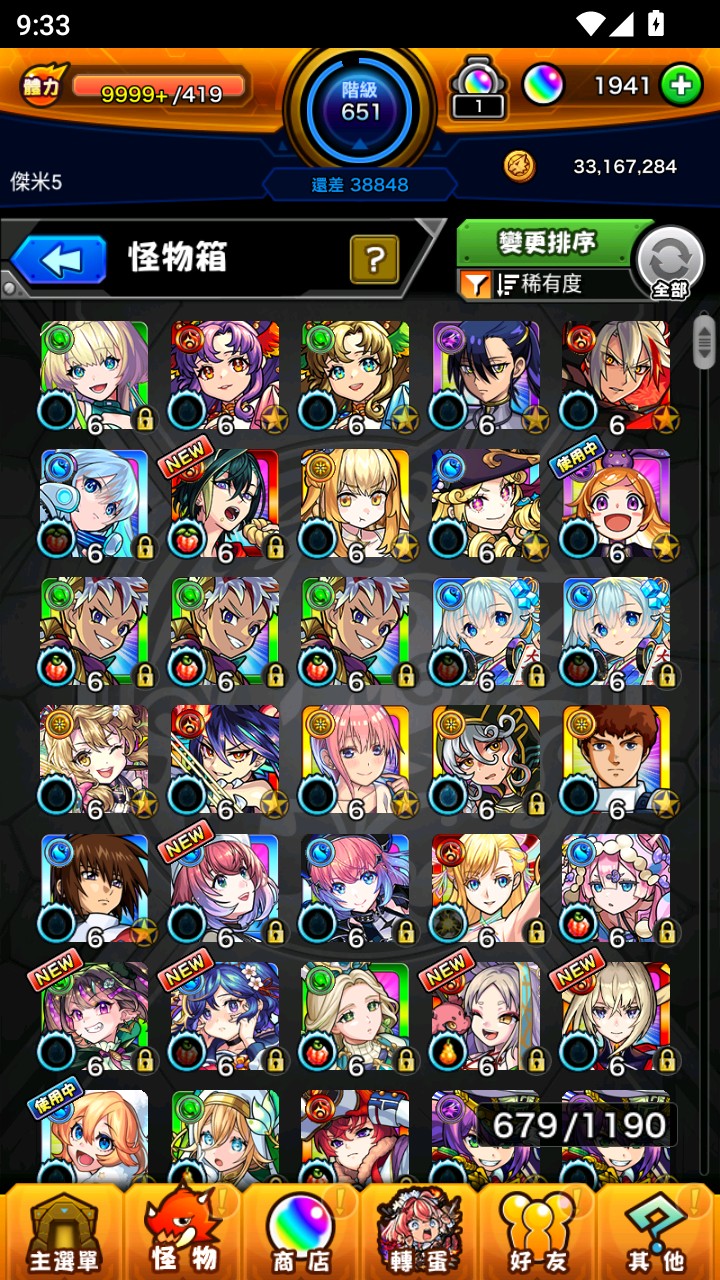Screen dimensions: 720x1280
Task: Open the 主選單 main menu tab
Action: (62, 1232)
